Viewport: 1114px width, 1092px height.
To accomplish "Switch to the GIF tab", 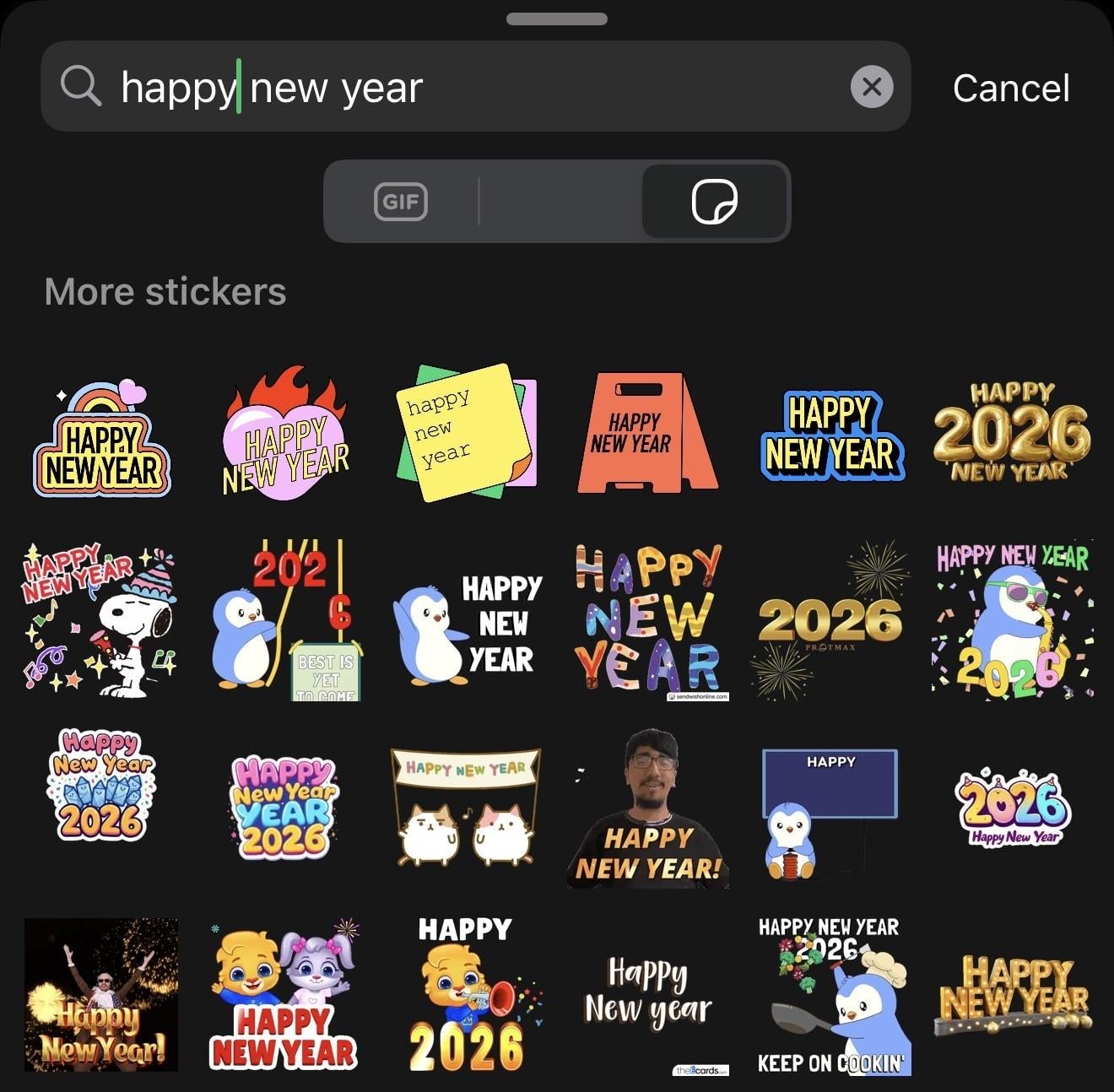I will [401, 202].
